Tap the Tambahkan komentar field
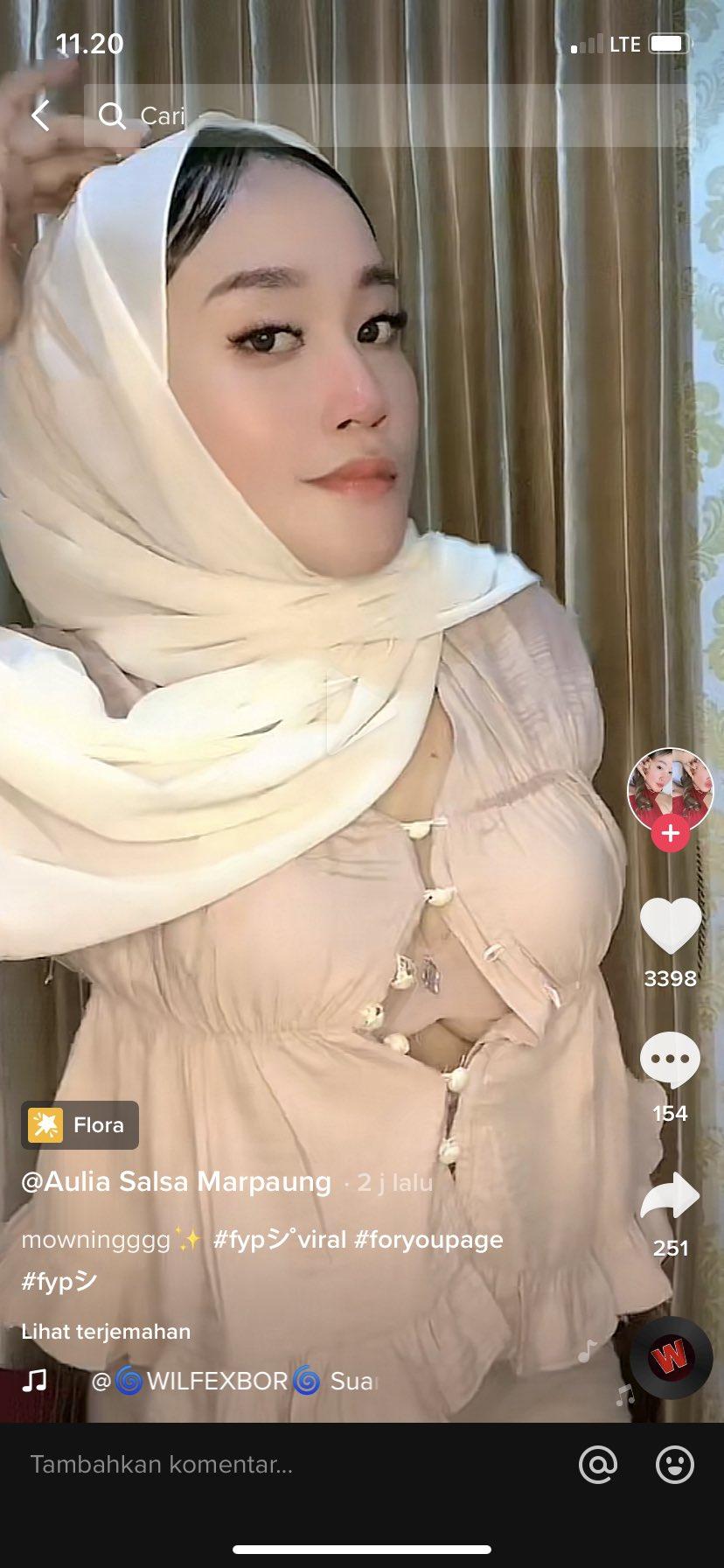The height and width of the screenshot is (1568, 724). [262, 1465]
